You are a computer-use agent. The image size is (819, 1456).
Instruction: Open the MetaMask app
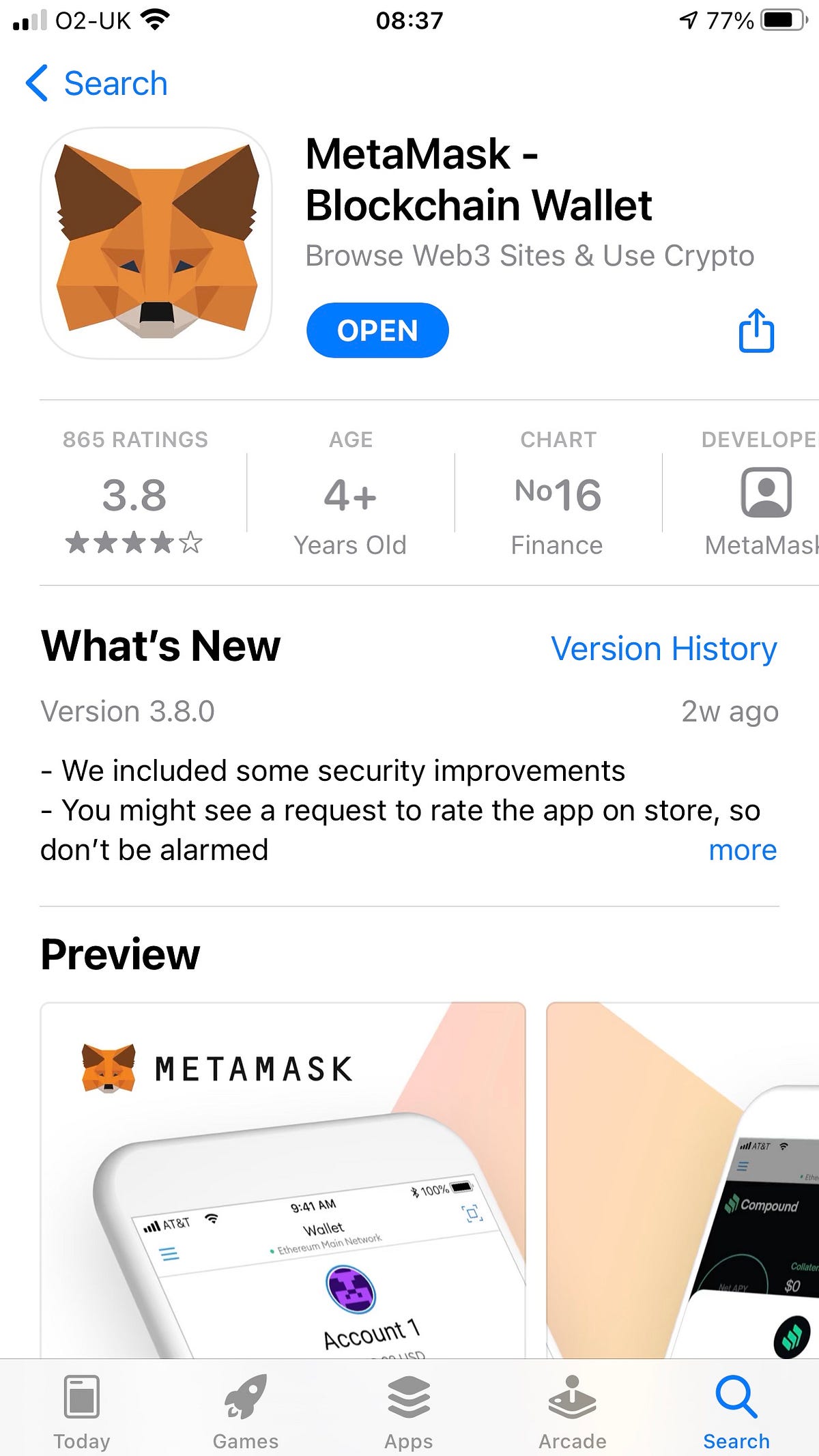click(x=377, y=330)
